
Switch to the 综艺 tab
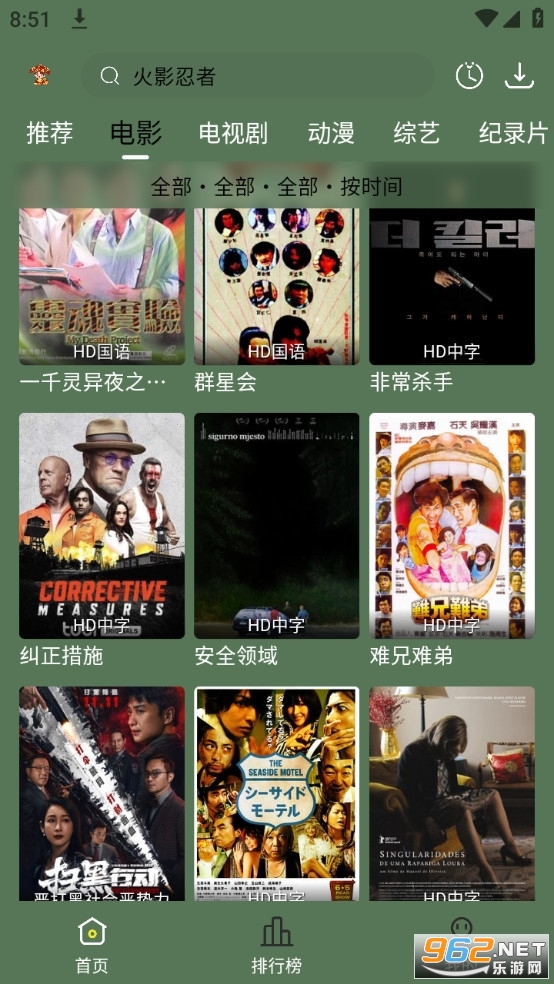pos(417,133)
